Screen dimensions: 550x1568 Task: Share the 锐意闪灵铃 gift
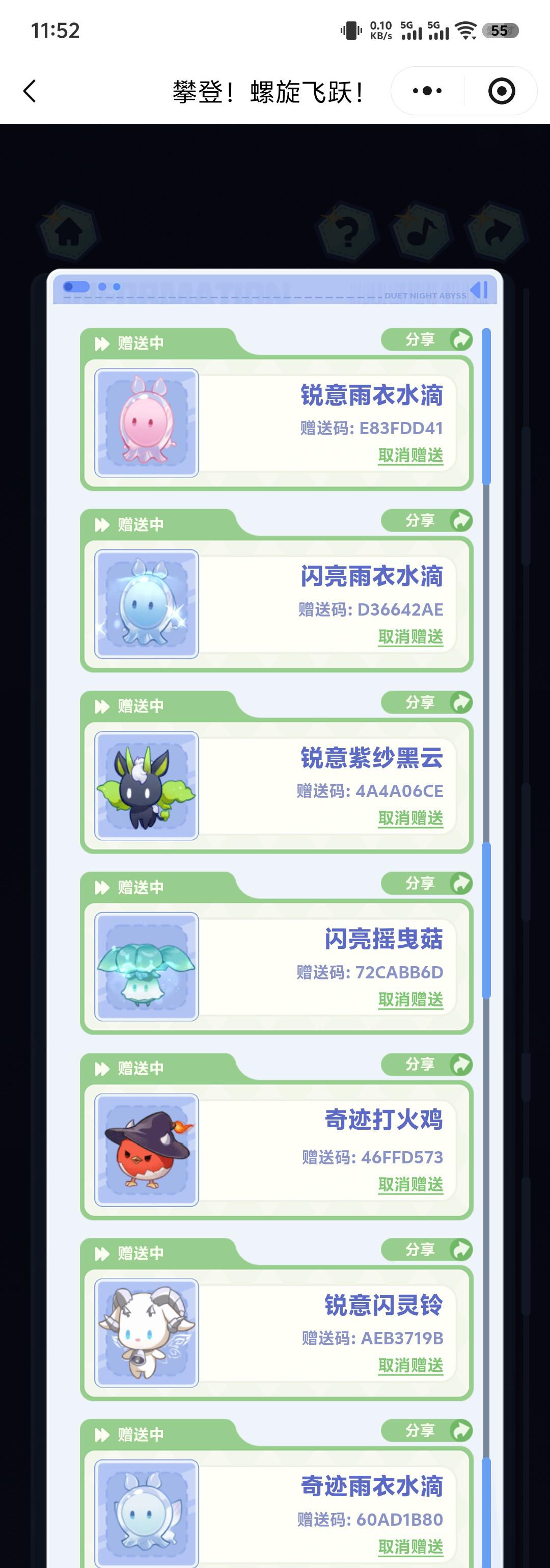click(x=427, y=1250)
